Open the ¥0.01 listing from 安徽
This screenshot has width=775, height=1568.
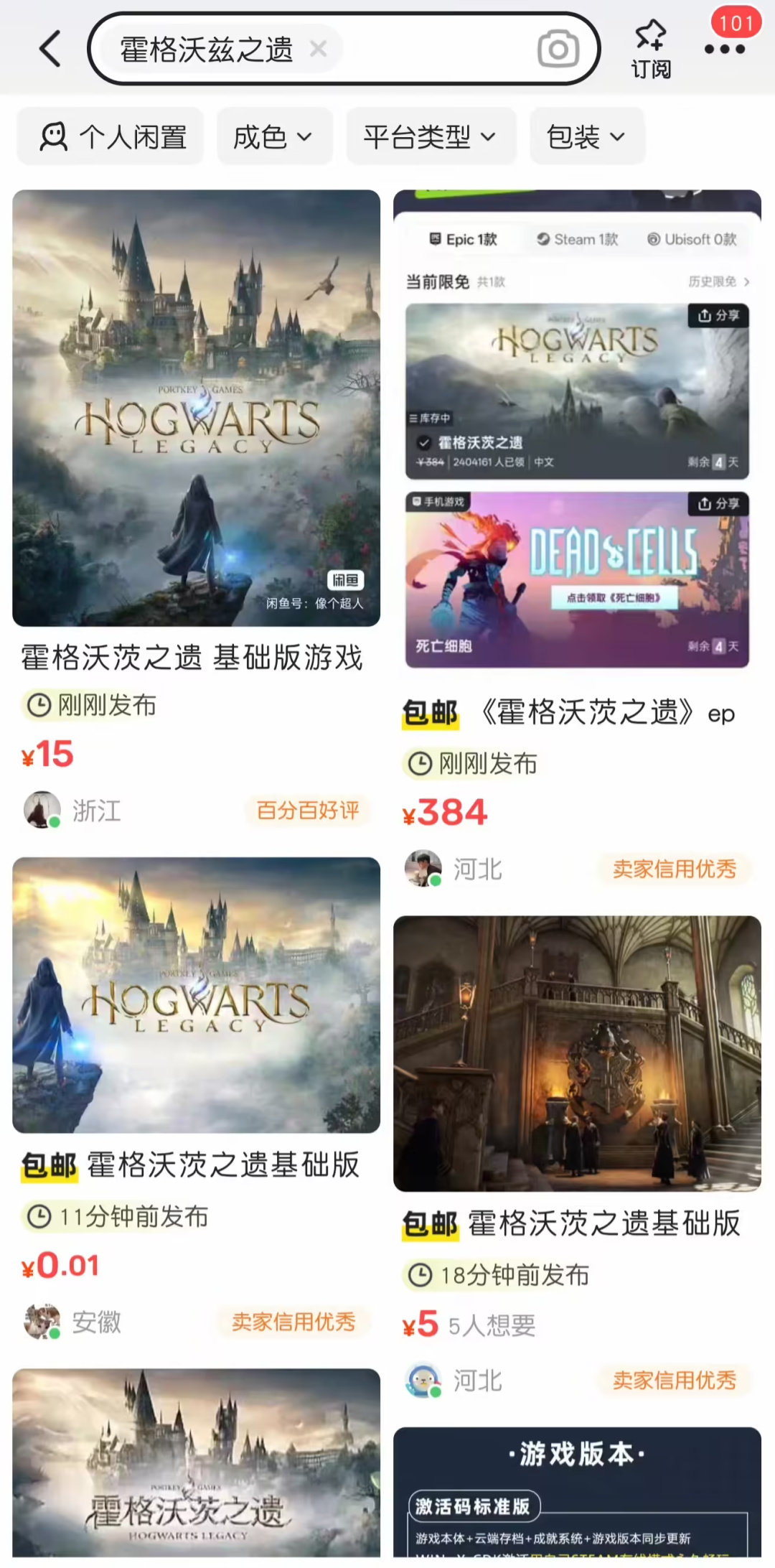click(196, 995)
